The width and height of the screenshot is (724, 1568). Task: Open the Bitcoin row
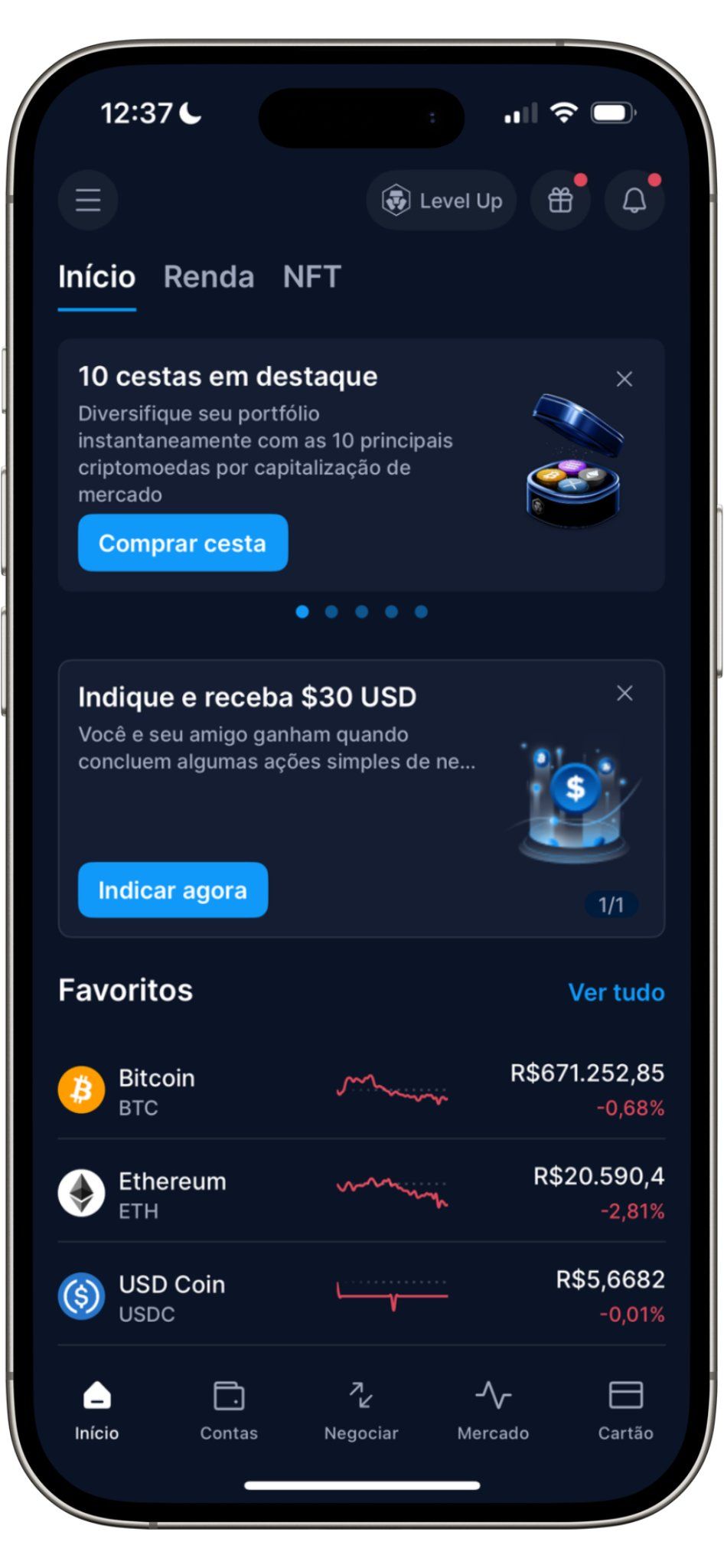(x=361, y=1089)
